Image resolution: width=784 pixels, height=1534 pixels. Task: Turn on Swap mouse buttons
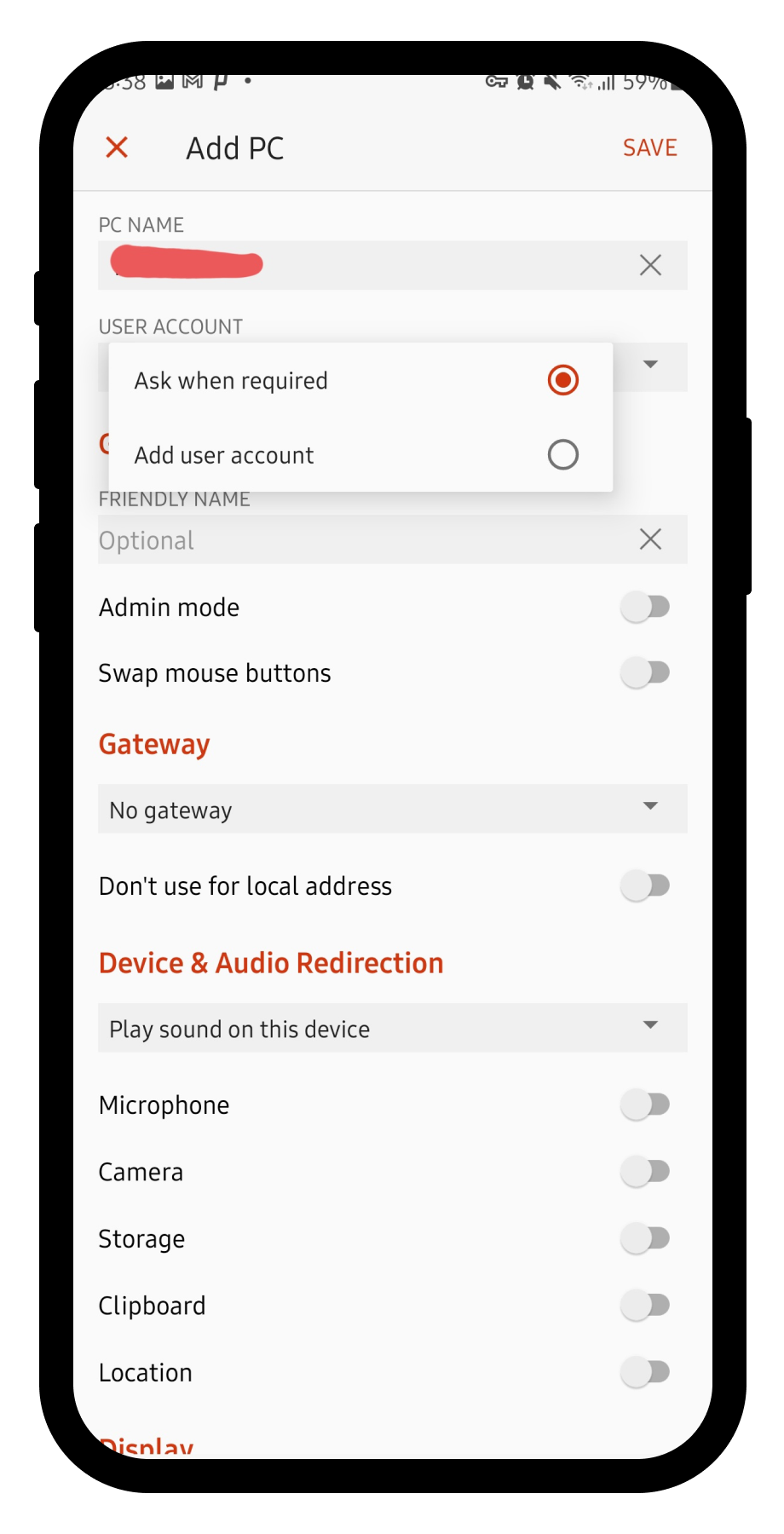pyautogui.click(x=645, y=672)
